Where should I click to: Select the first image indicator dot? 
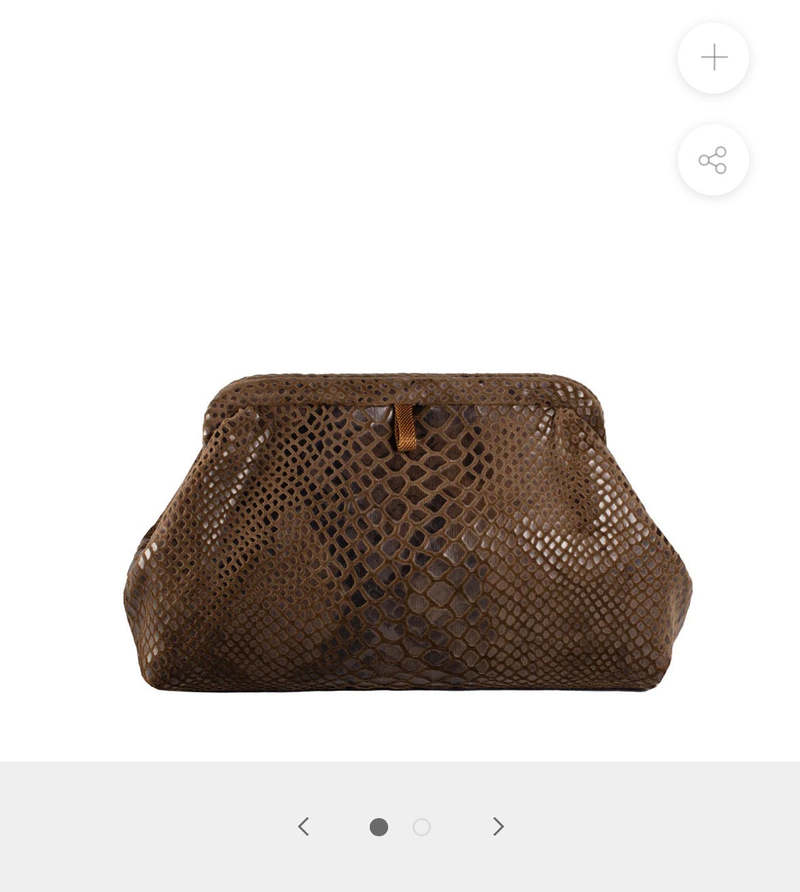pos(379,827)
